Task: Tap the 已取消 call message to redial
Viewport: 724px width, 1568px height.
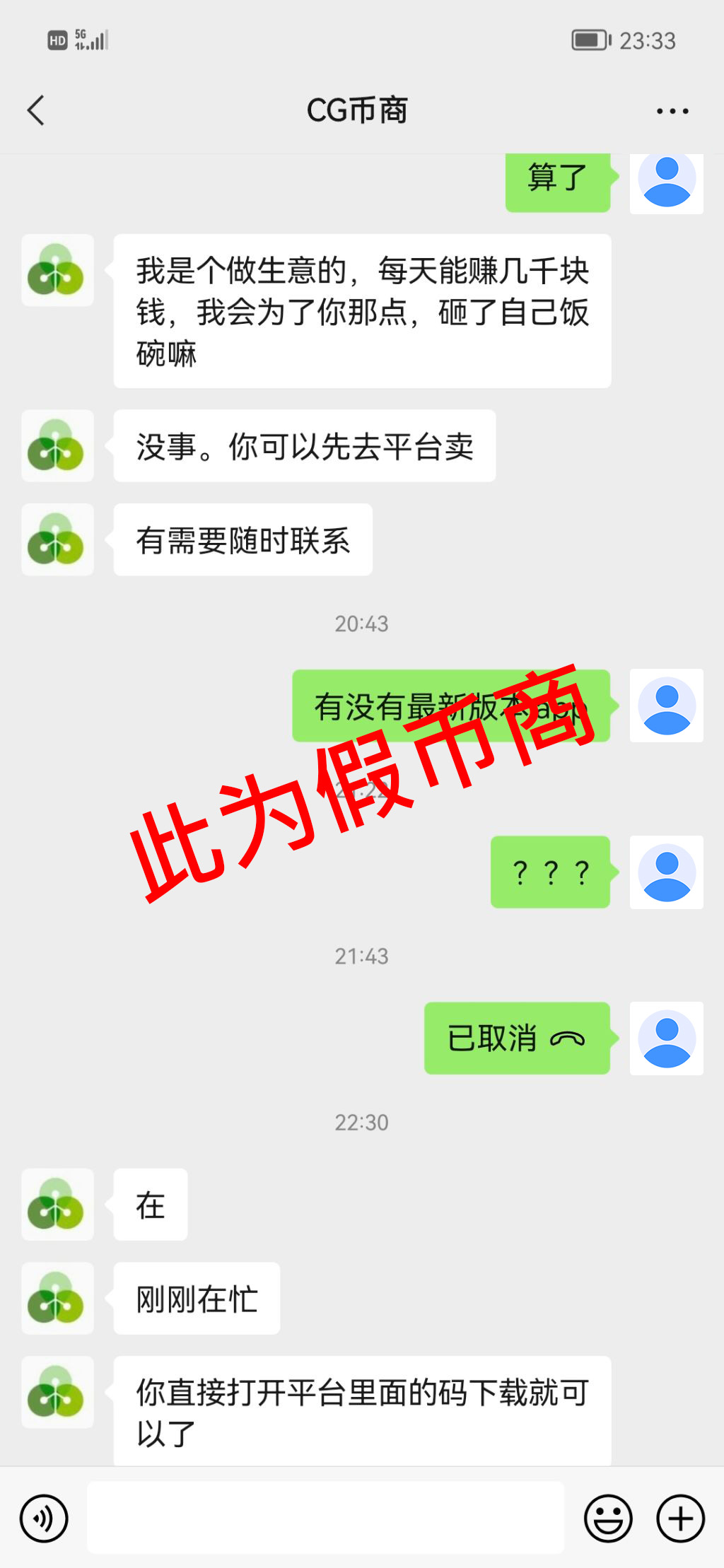Action: [x=516, y=1038]
